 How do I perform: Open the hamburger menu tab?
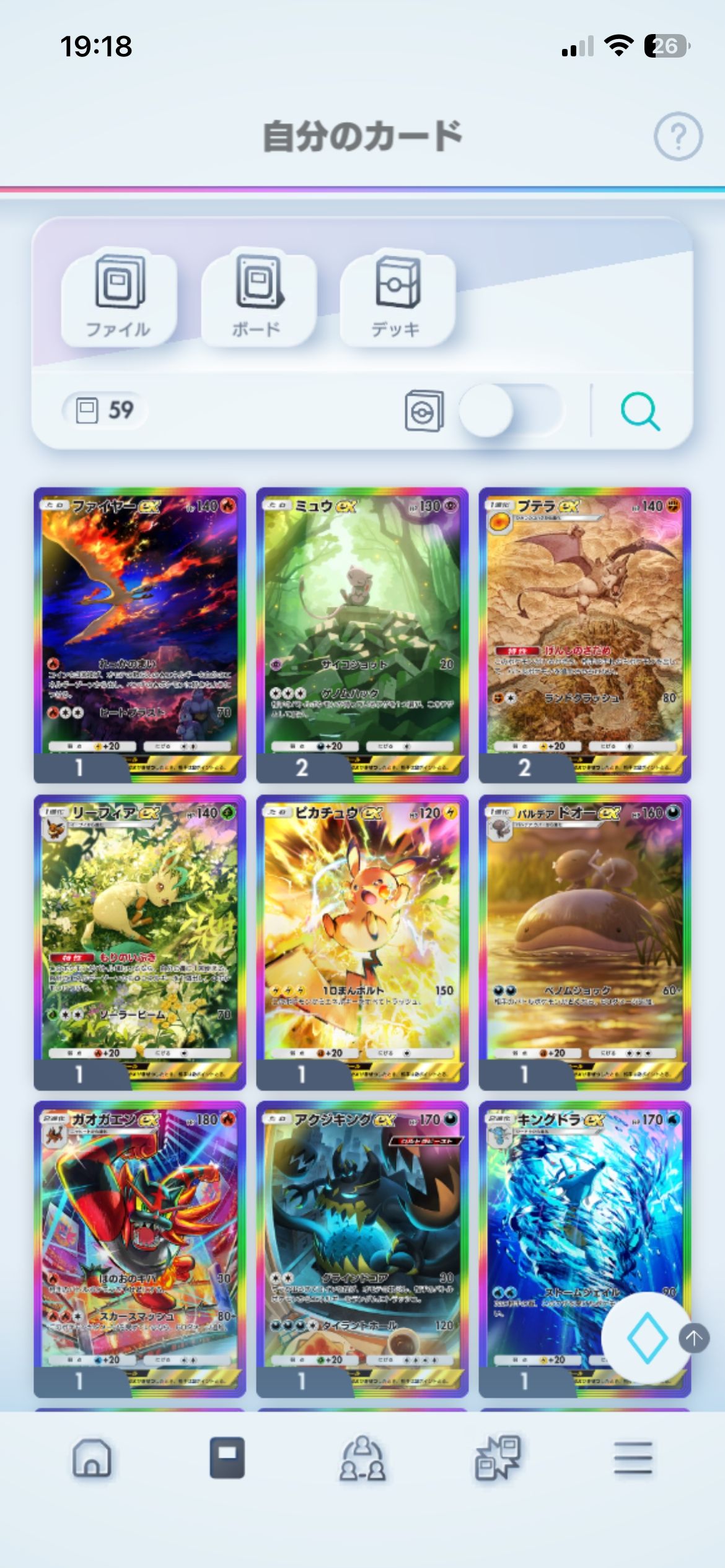pyautogui.click(x=633, y=1458)
